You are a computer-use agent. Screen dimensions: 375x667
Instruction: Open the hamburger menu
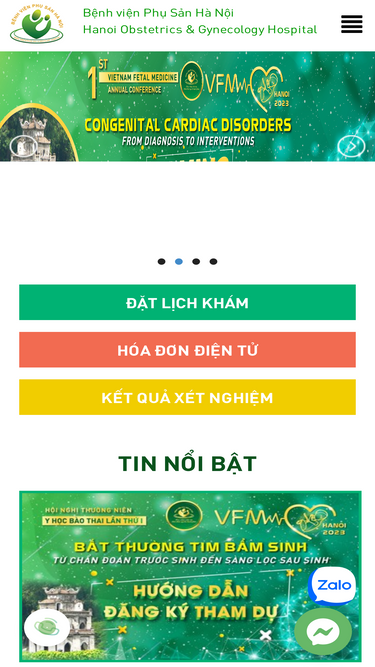click(x=352, y=24)
